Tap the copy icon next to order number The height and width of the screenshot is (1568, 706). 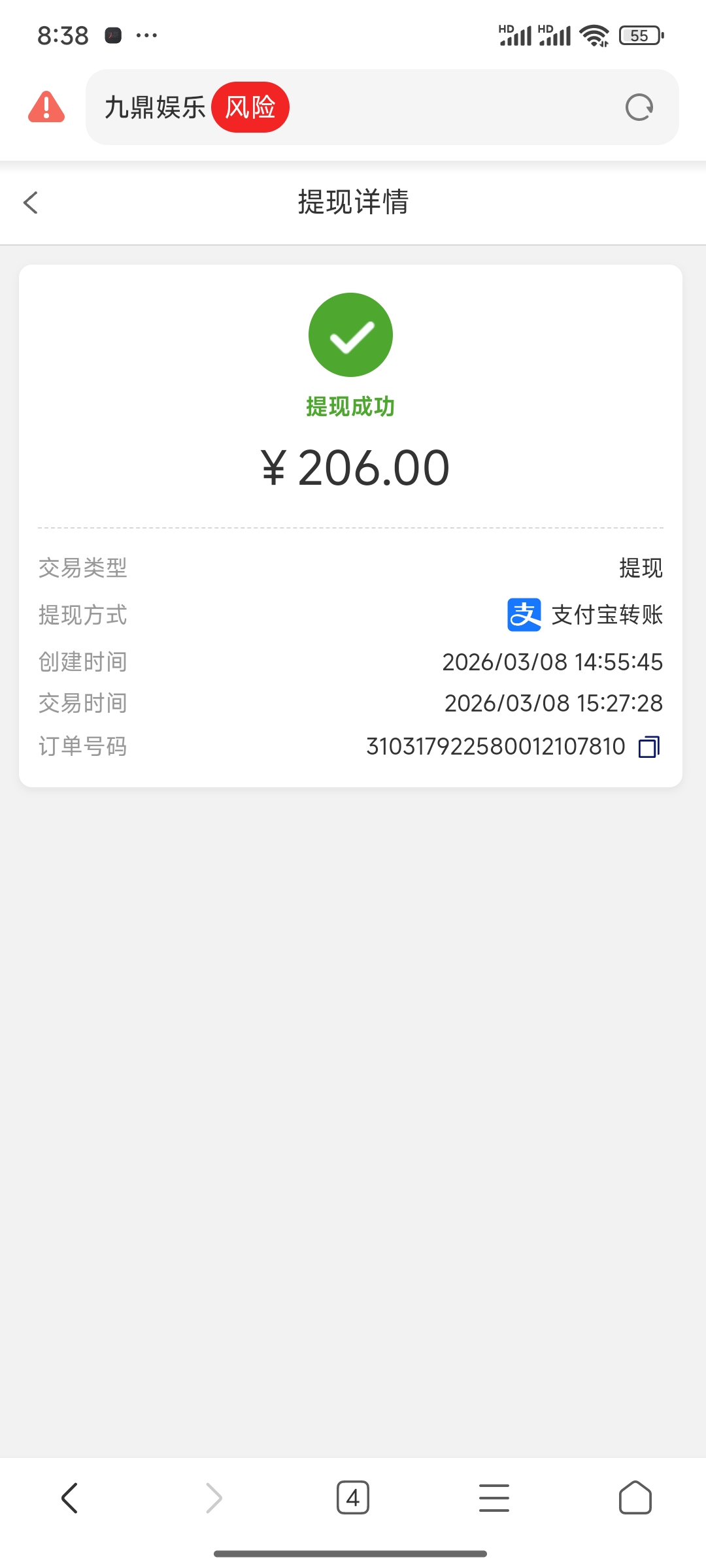(648, 745)
